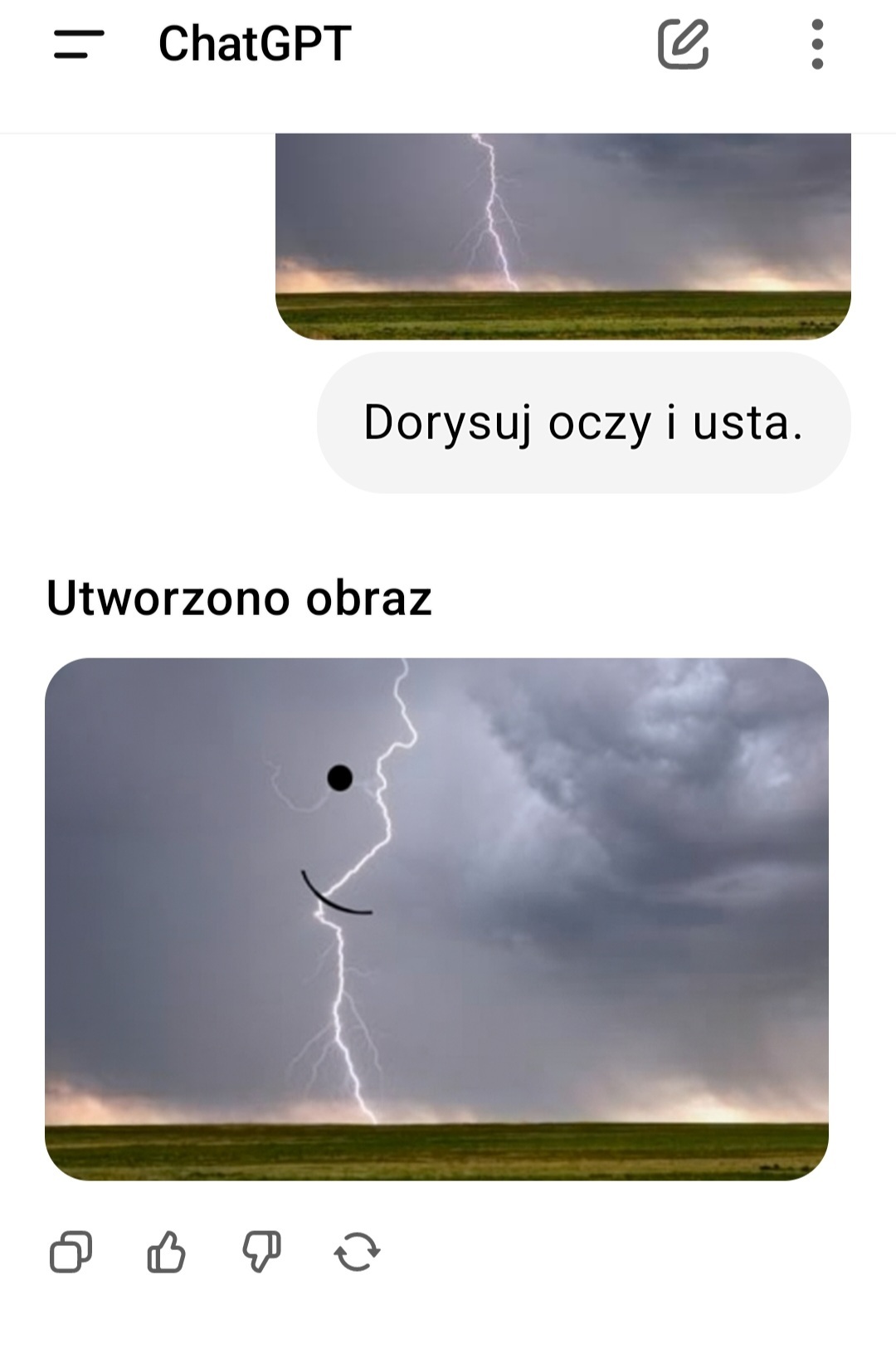Viewport: 896px width, 1358px height.
Task: Copy the generated response
Action: tap(71, 1252)
